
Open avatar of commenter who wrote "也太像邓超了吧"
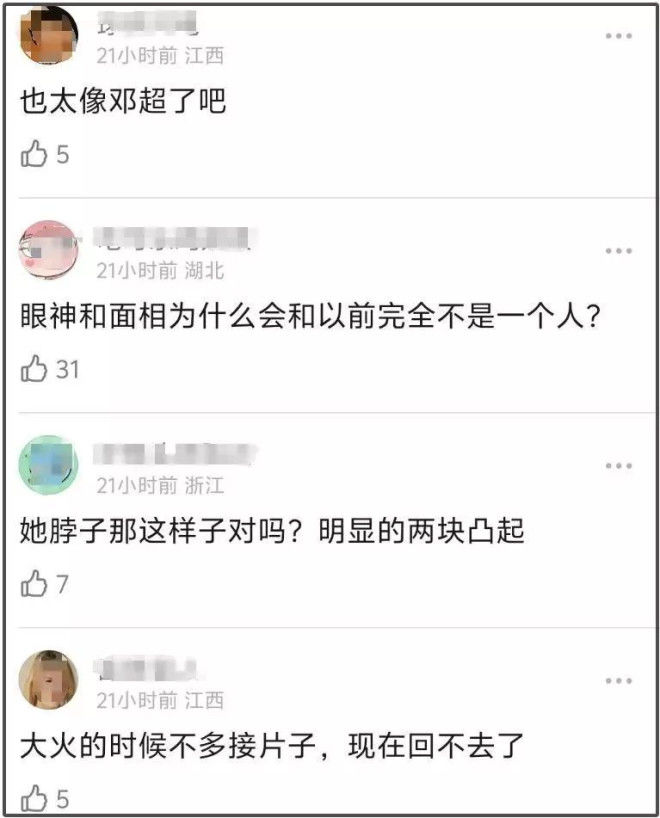point(48,35)
